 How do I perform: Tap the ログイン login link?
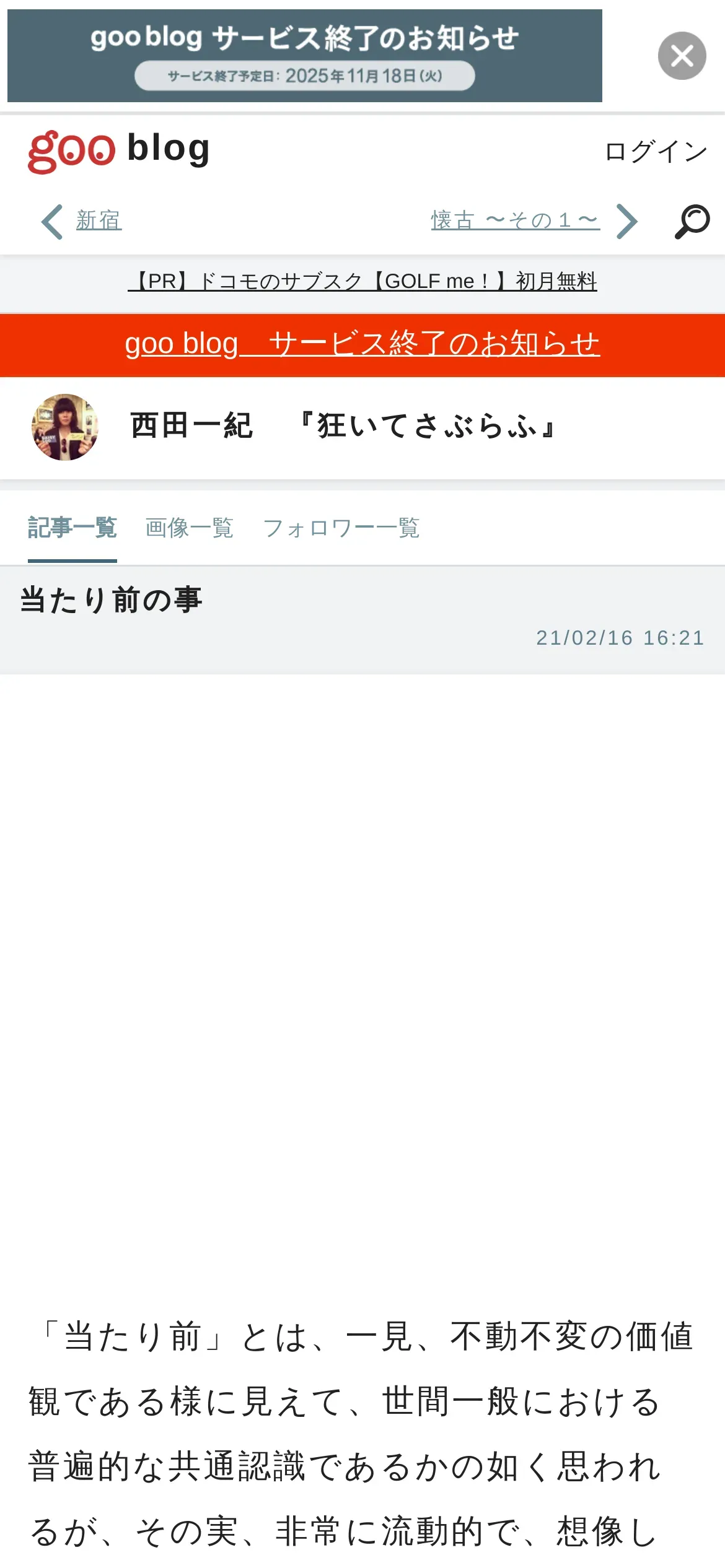tap(656, 151)
